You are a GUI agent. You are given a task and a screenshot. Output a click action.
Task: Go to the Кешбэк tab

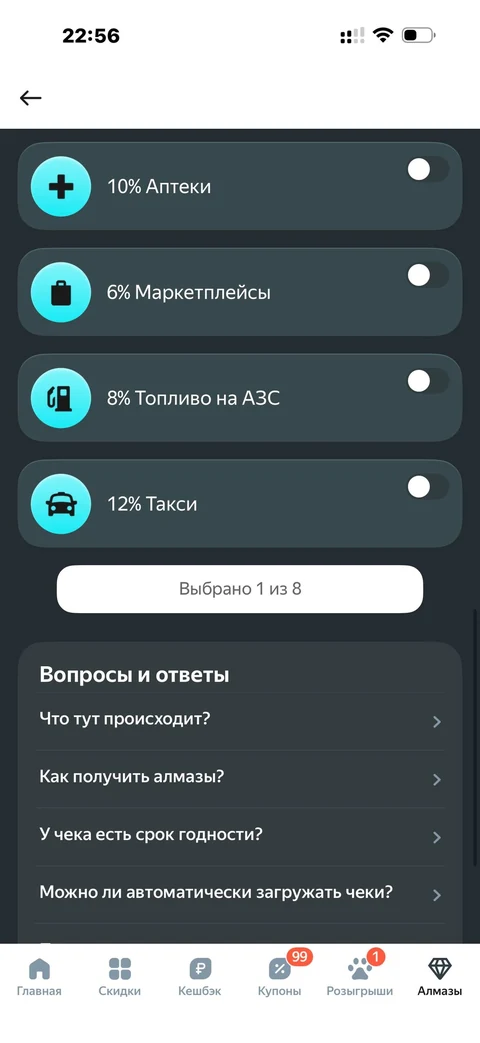click(x=199, y=976)
